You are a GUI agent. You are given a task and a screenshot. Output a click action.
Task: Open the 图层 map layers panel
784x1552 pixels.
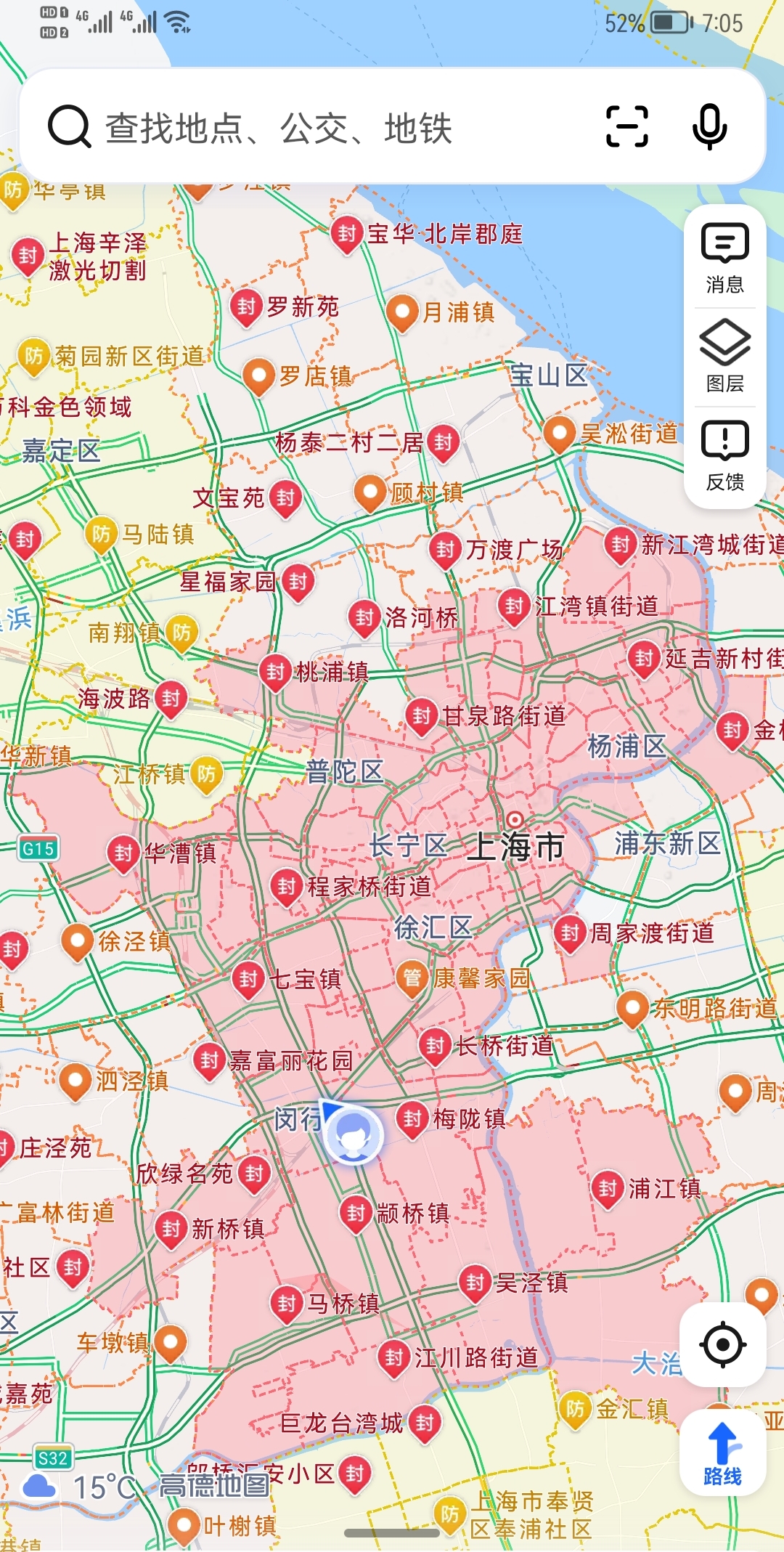tap(724, 357)
